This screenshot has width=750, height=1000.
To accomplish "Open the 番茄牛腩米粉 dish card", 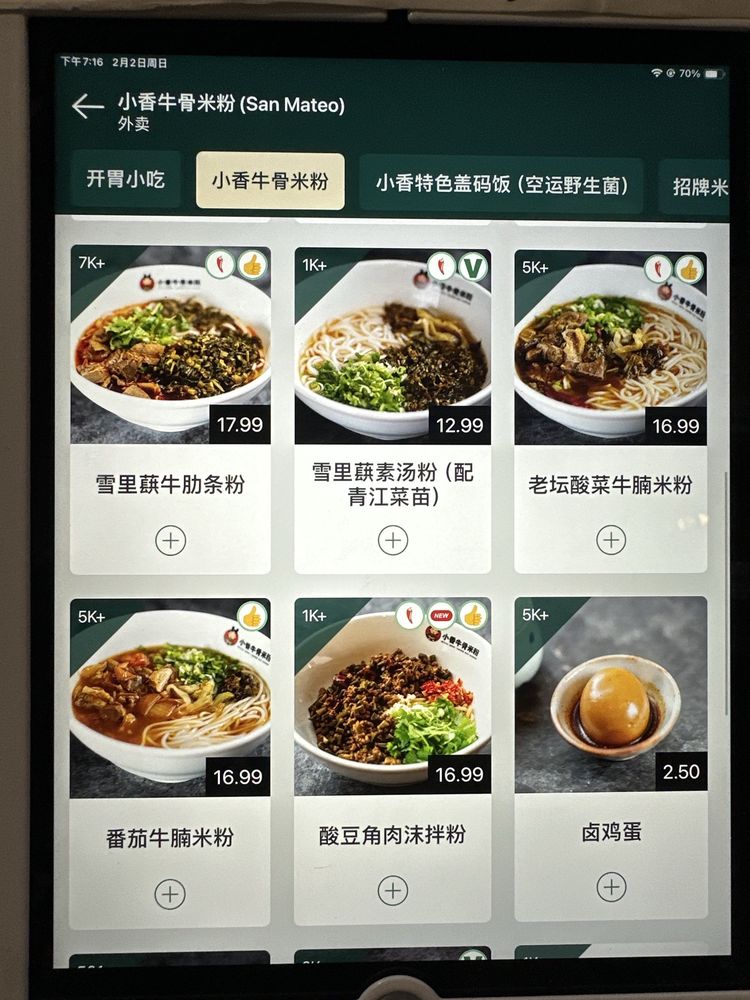I will coord(170,763).
